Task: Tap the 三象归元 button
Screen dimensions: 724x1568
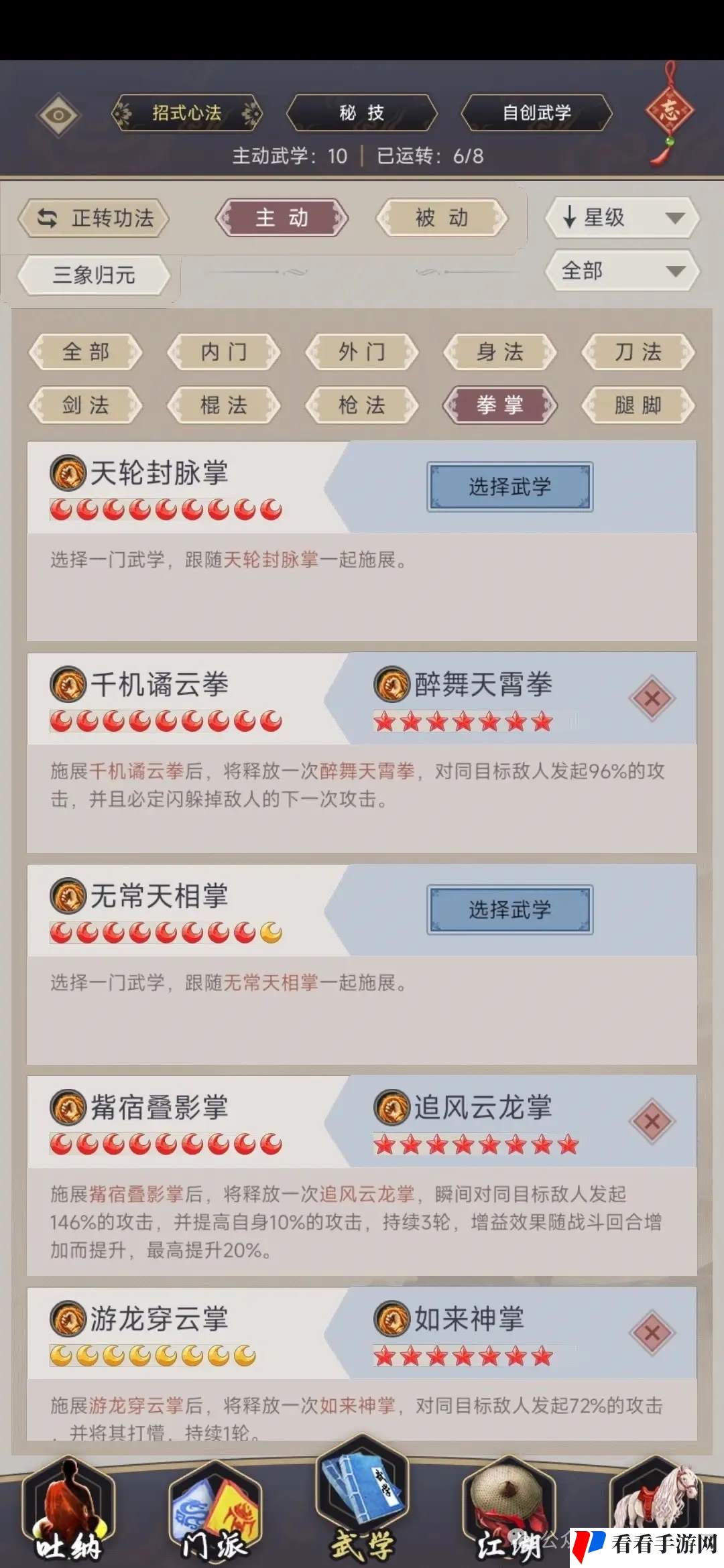Action: pos(94,275)
